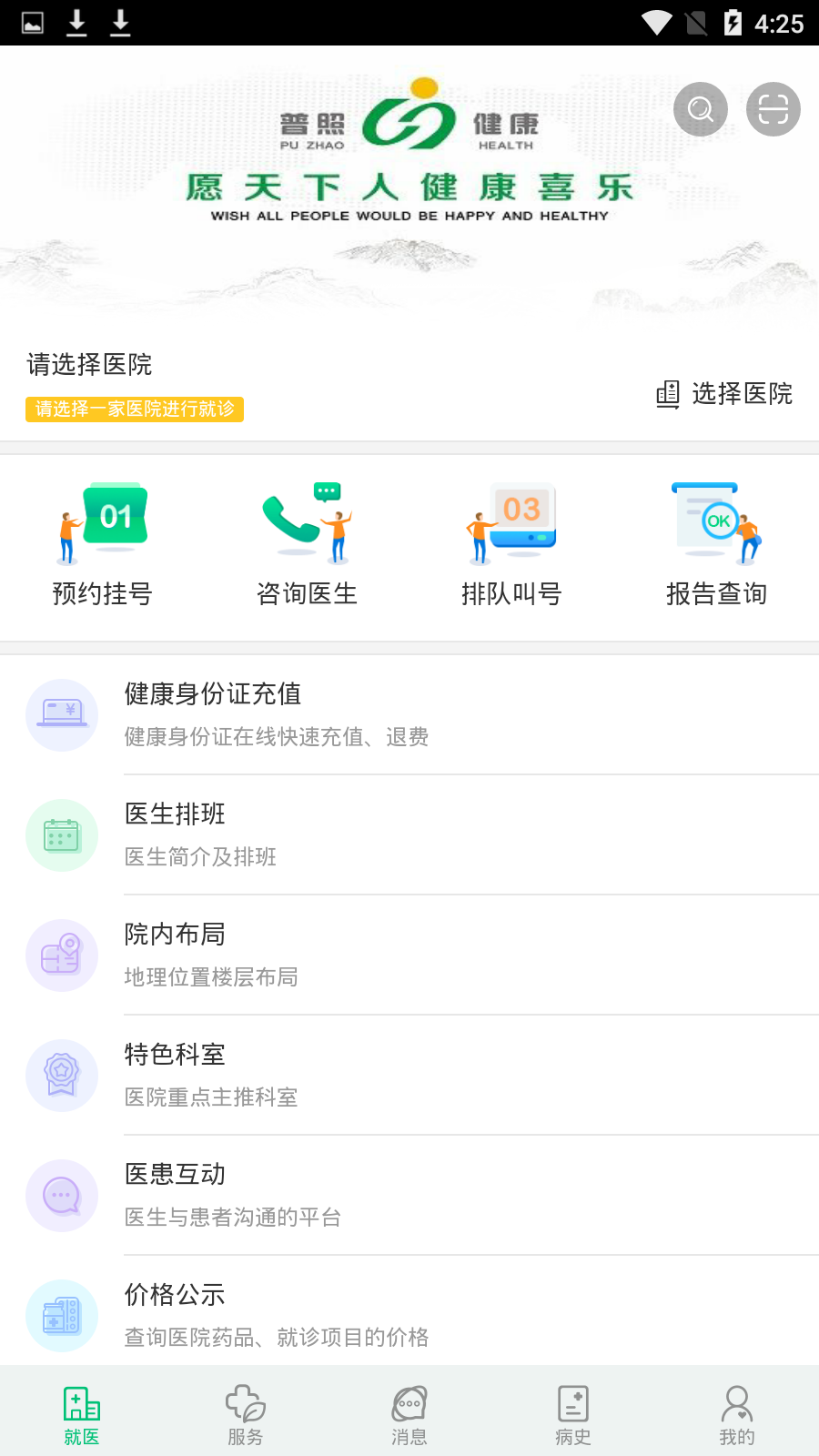The height and width of the screenshot is (1456, 819).
Task: Select the 价格公示 price icon
Action: 62,1316
